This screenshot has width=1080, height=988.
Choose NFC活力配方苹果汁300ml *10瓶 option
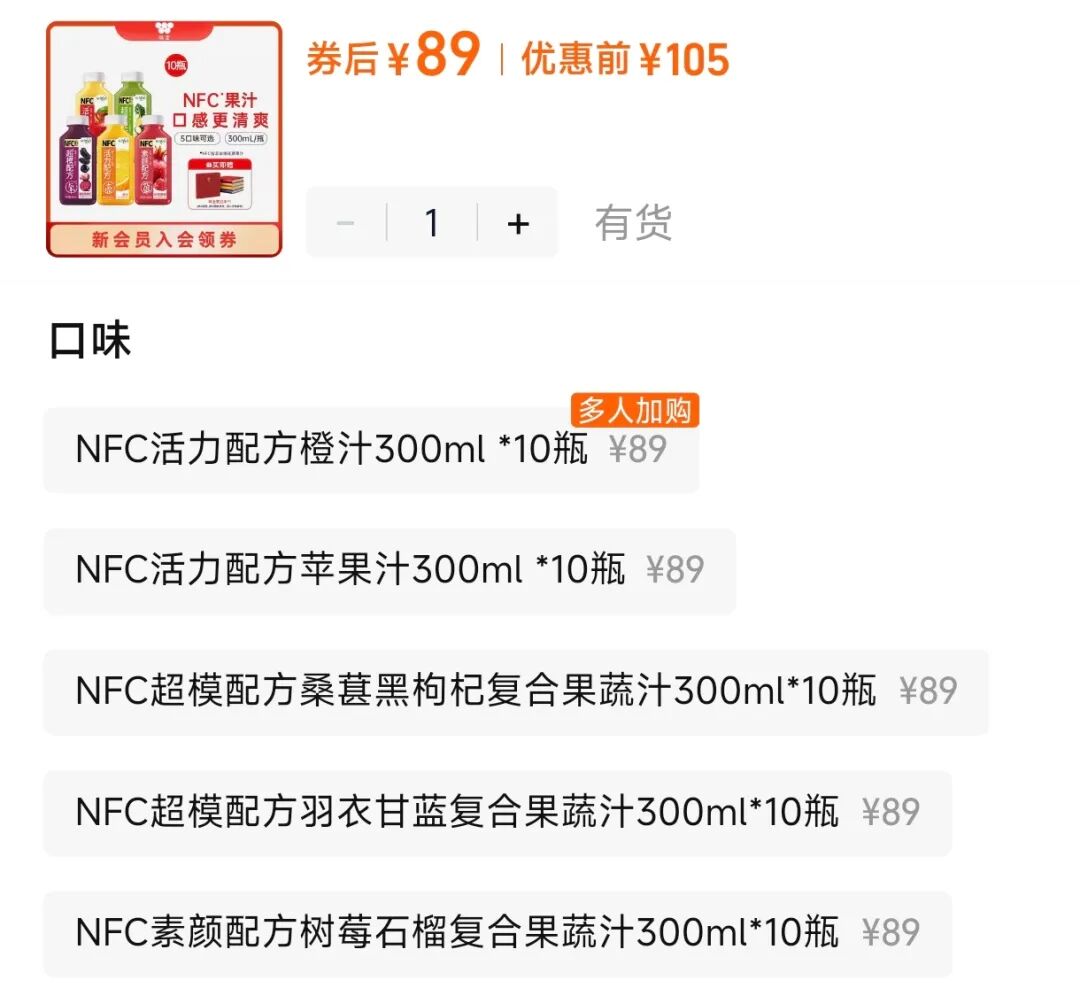pyautogui.click(x=389, y=571)
